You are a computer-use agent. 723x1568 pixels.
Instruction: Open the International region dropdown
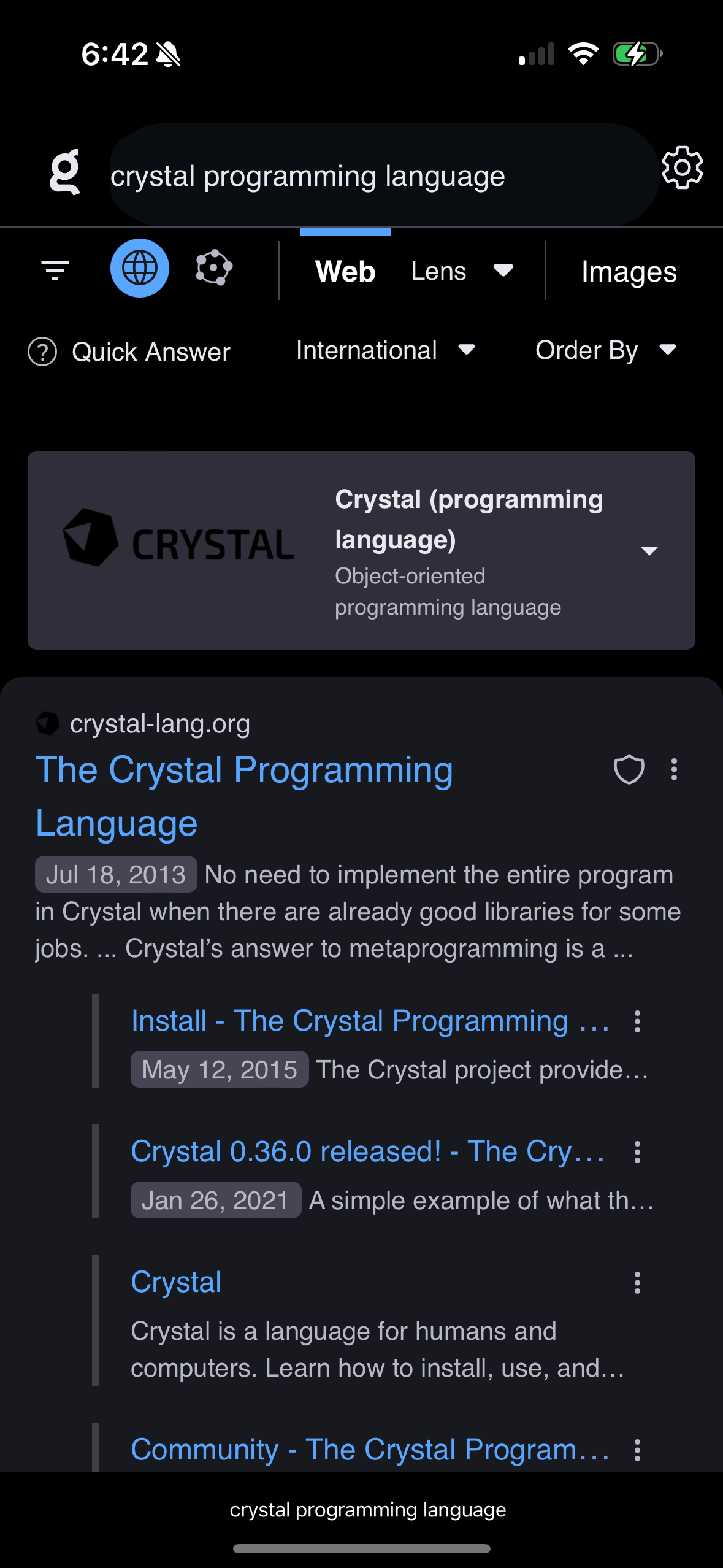tap(385, 350)
